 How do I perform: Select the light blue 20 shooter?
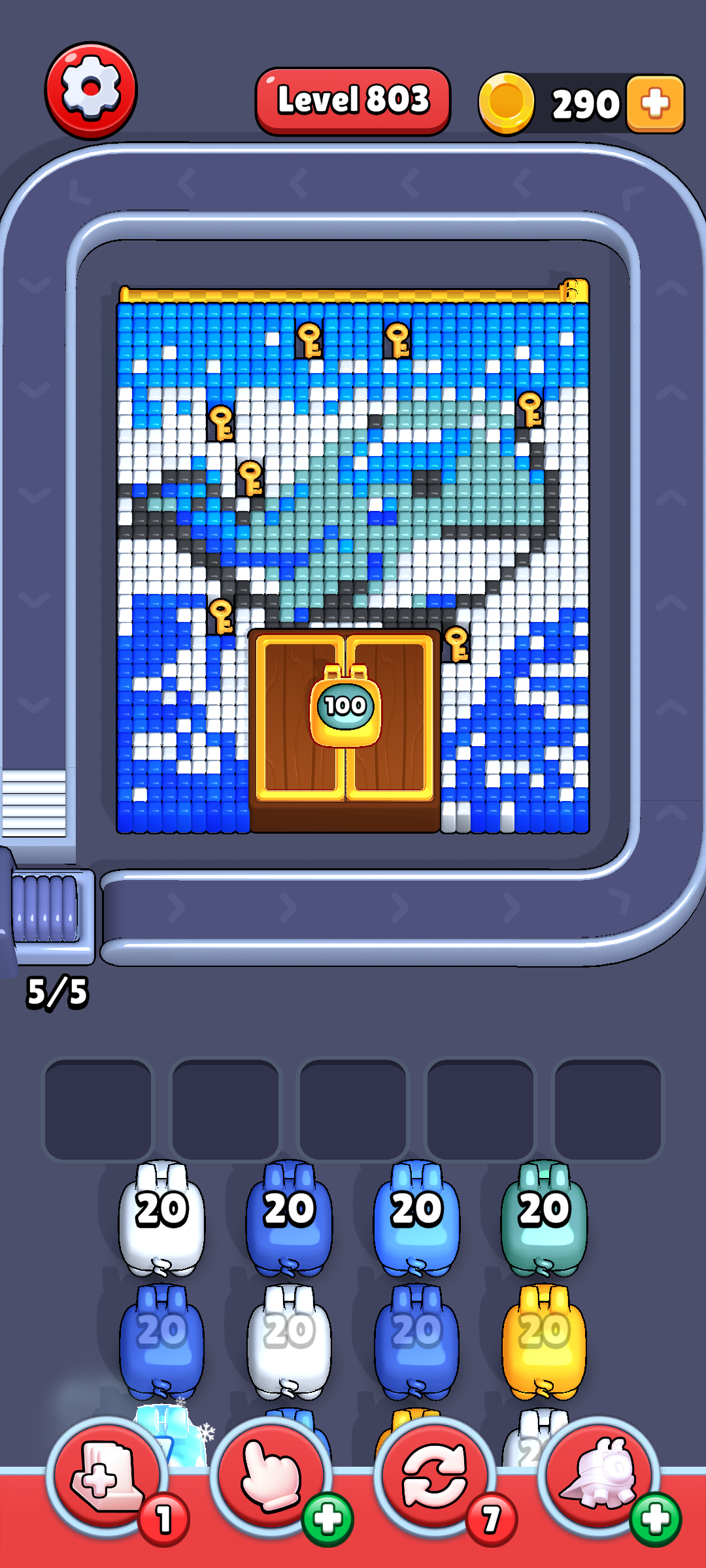[416, 1218]
